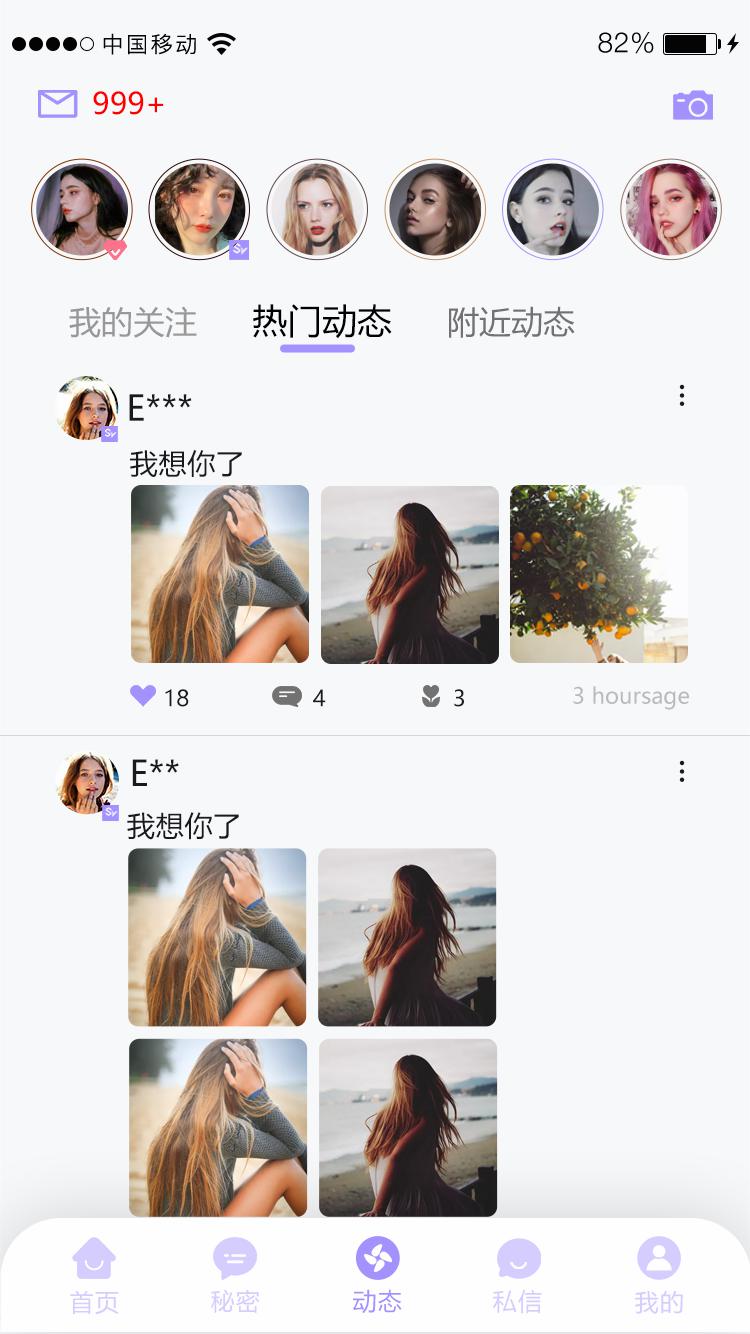Tap the gift icon on E***'s post
This screenshot has height=1334, width=750.
430,695
